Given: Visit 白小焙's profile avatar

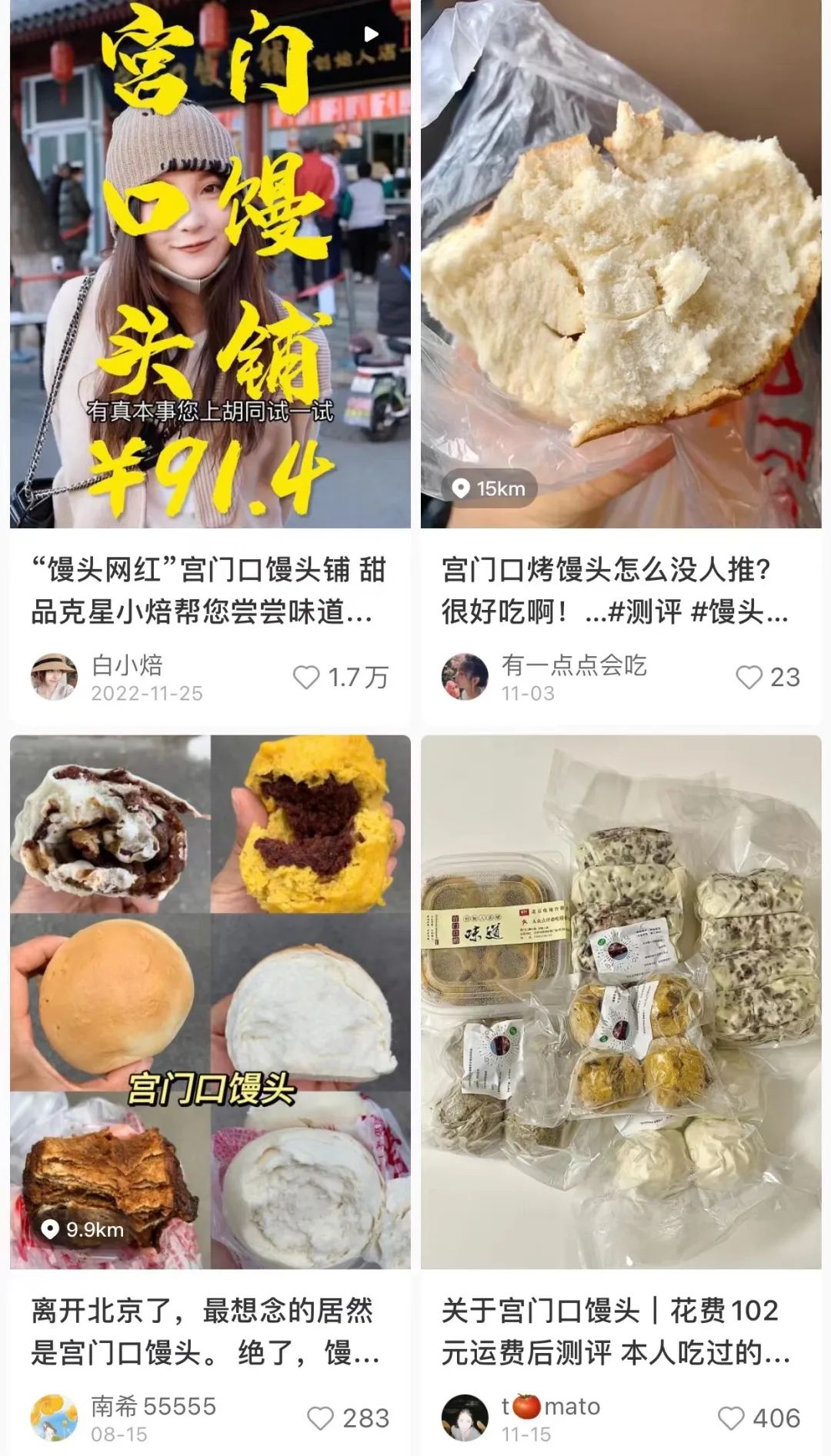Looking at the screenshot, I should [54, 677].
